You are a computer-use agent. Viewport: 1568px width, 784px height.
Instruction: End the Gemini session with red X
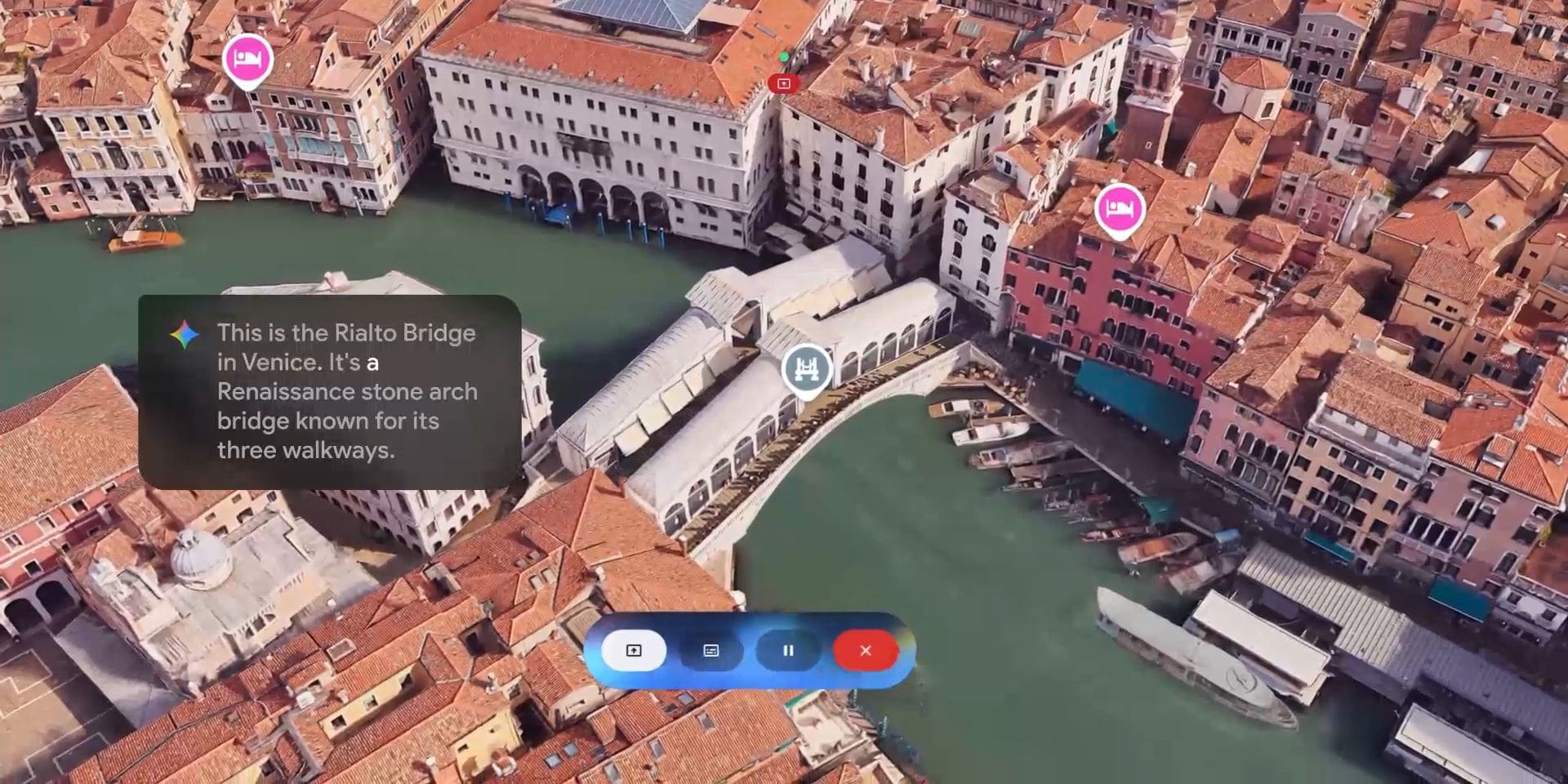pos(866,651)
